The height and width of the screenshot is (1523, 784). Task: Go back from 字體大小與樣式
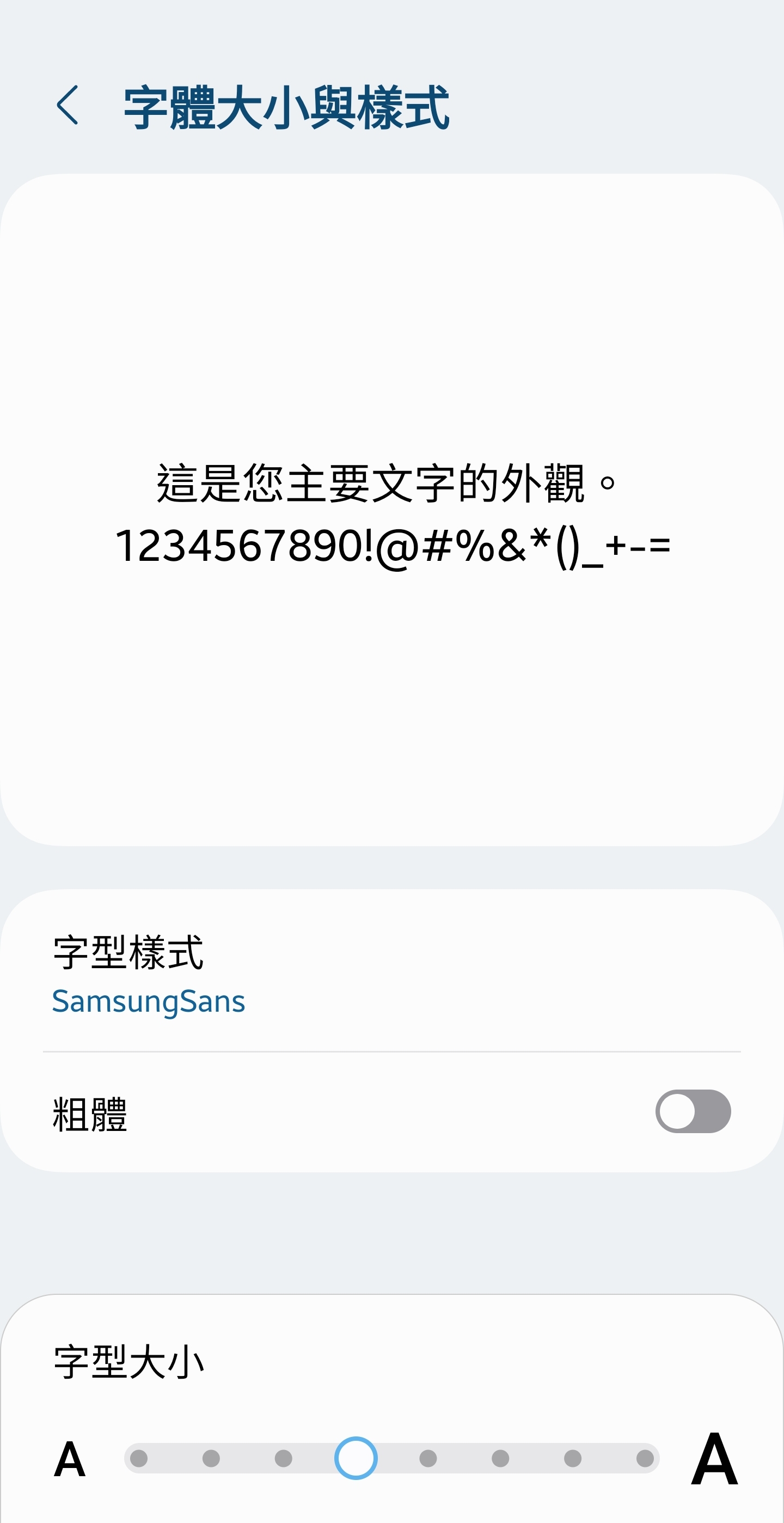tap(68, 105)
